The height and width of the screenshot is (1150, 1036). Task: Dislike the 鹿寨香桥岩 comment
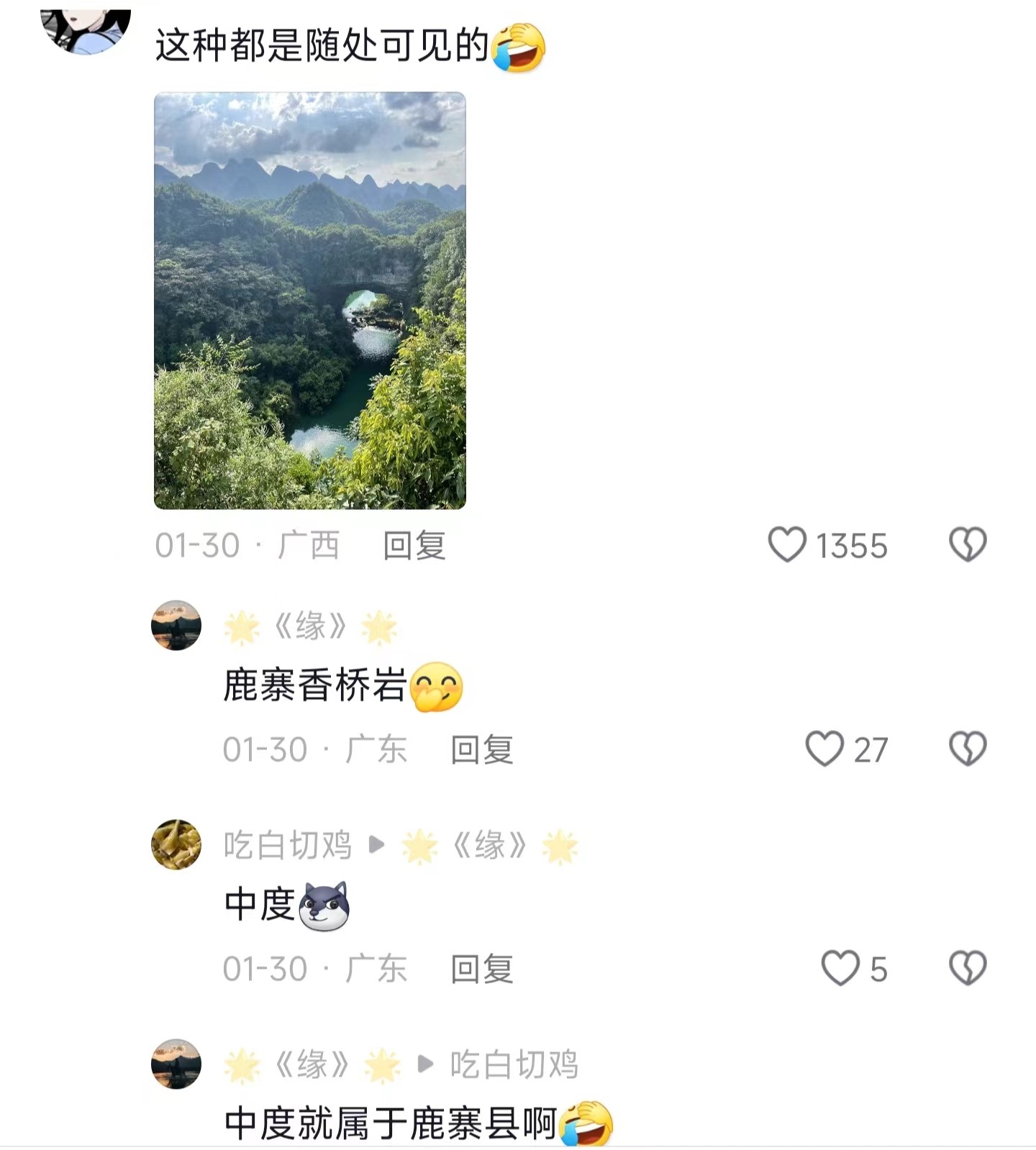tap(968, 749)
